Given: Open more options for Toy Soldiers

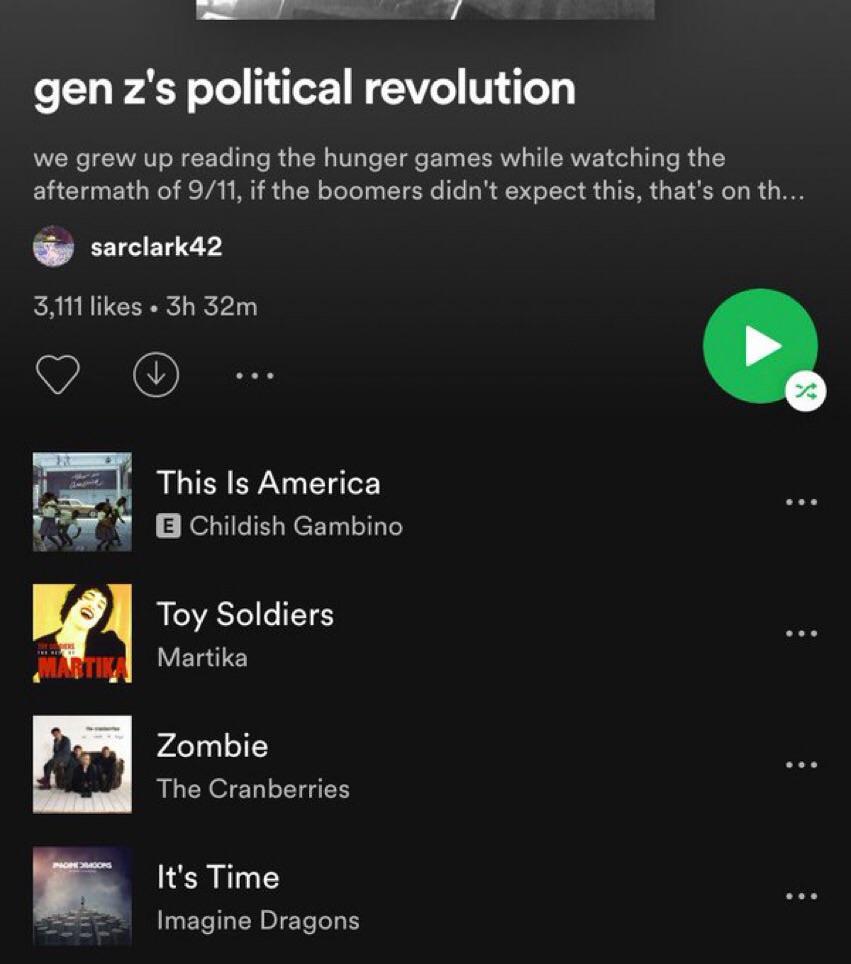Looking at the screenshot, I should pyautogui.click(x=801, y=634).
